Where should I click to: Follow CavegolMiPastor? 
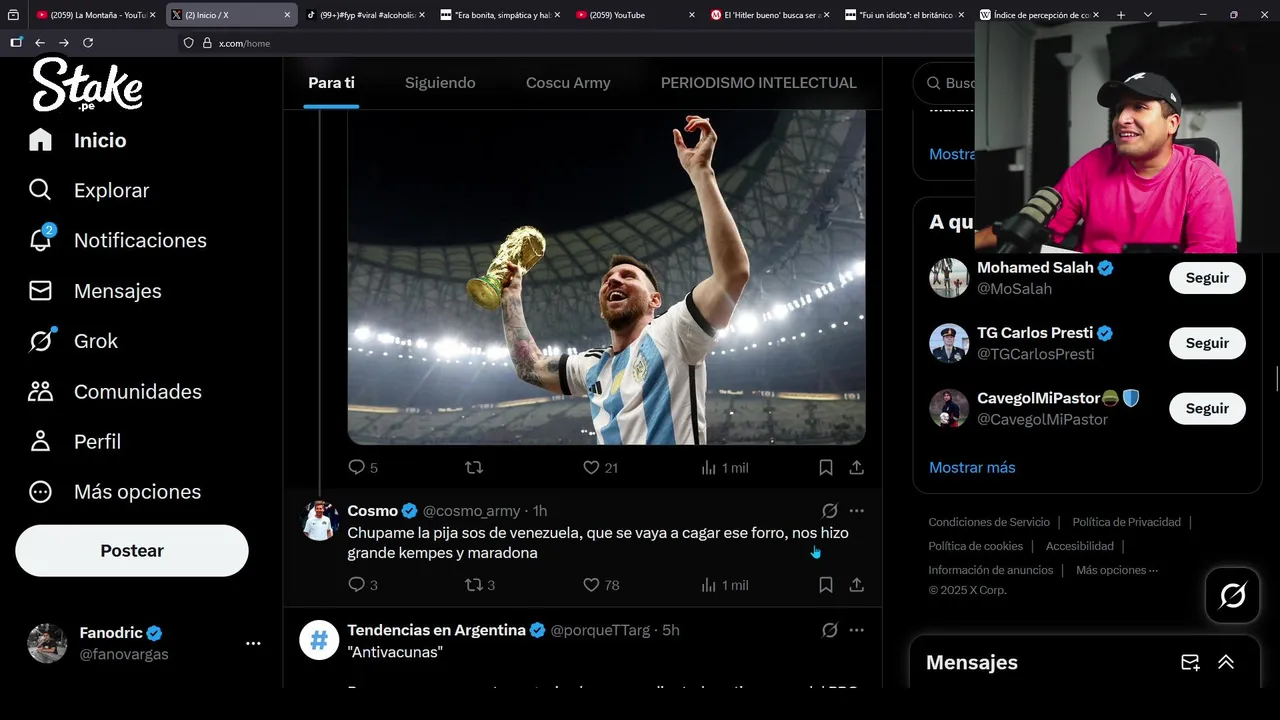1207,408
